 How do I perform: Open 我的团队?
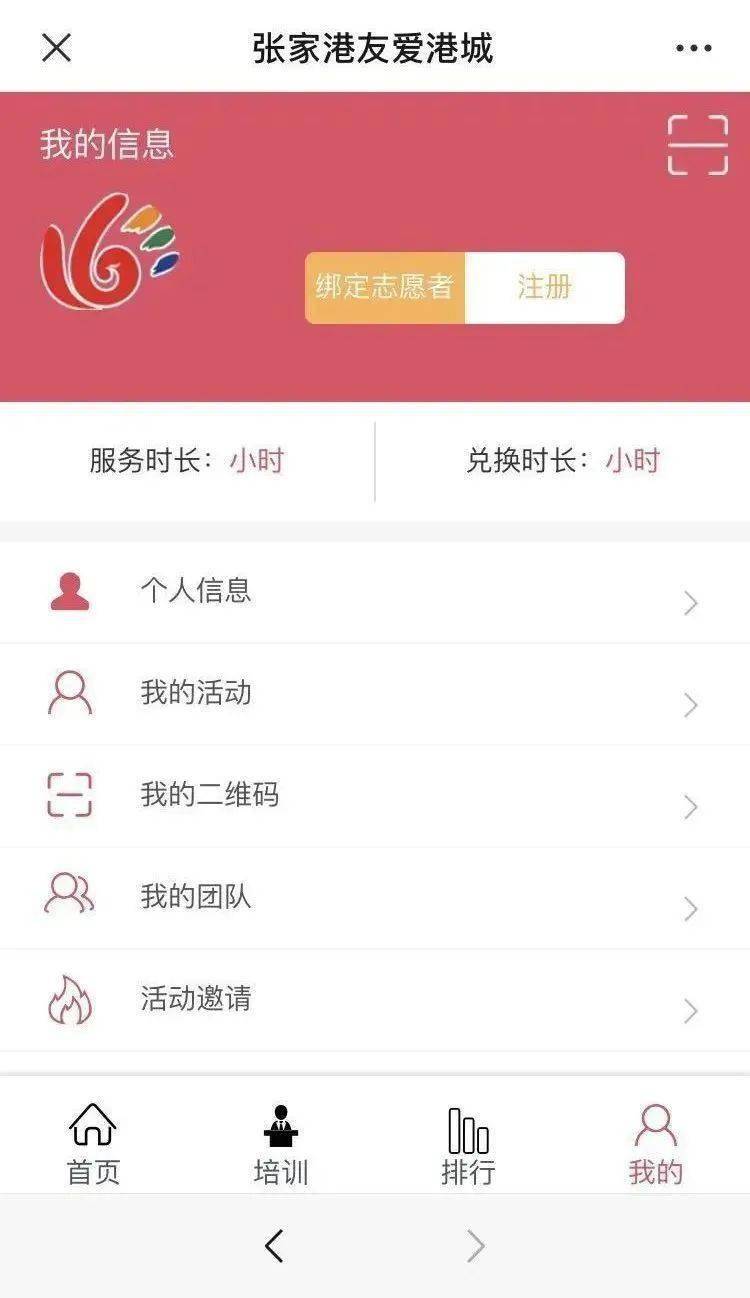coord(375,898)
